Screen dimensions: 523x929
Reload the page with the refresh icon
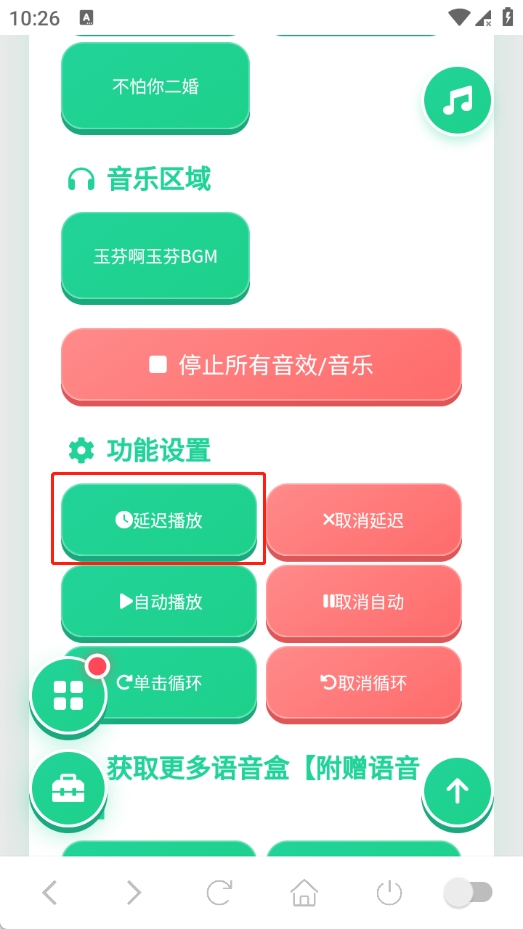(x=219, y=892)
